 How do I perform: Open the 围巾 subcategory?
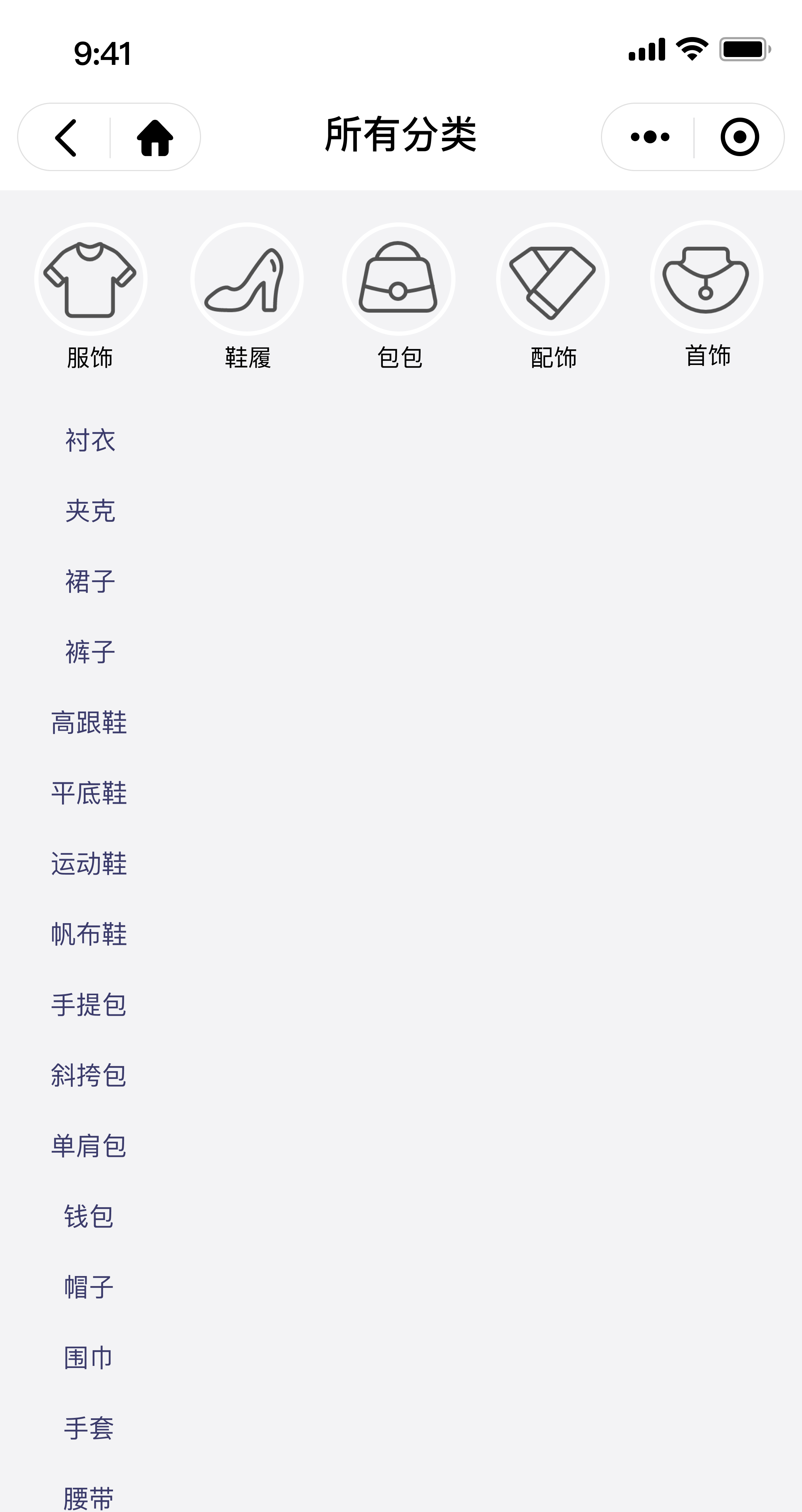coord(89,1358)
